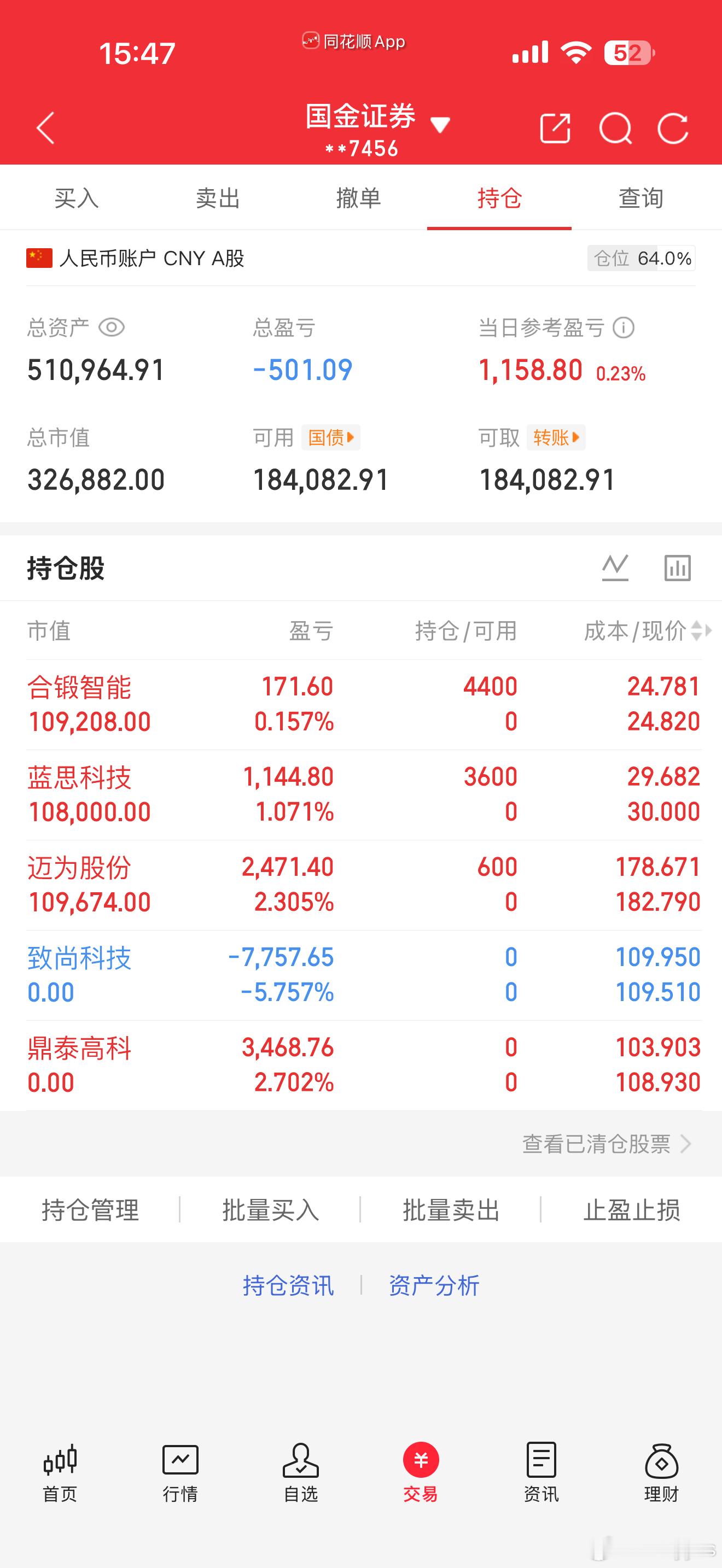This screenshot has width=722, height=1568.
Task: Refresh the account data
Action: coord(673,128)
